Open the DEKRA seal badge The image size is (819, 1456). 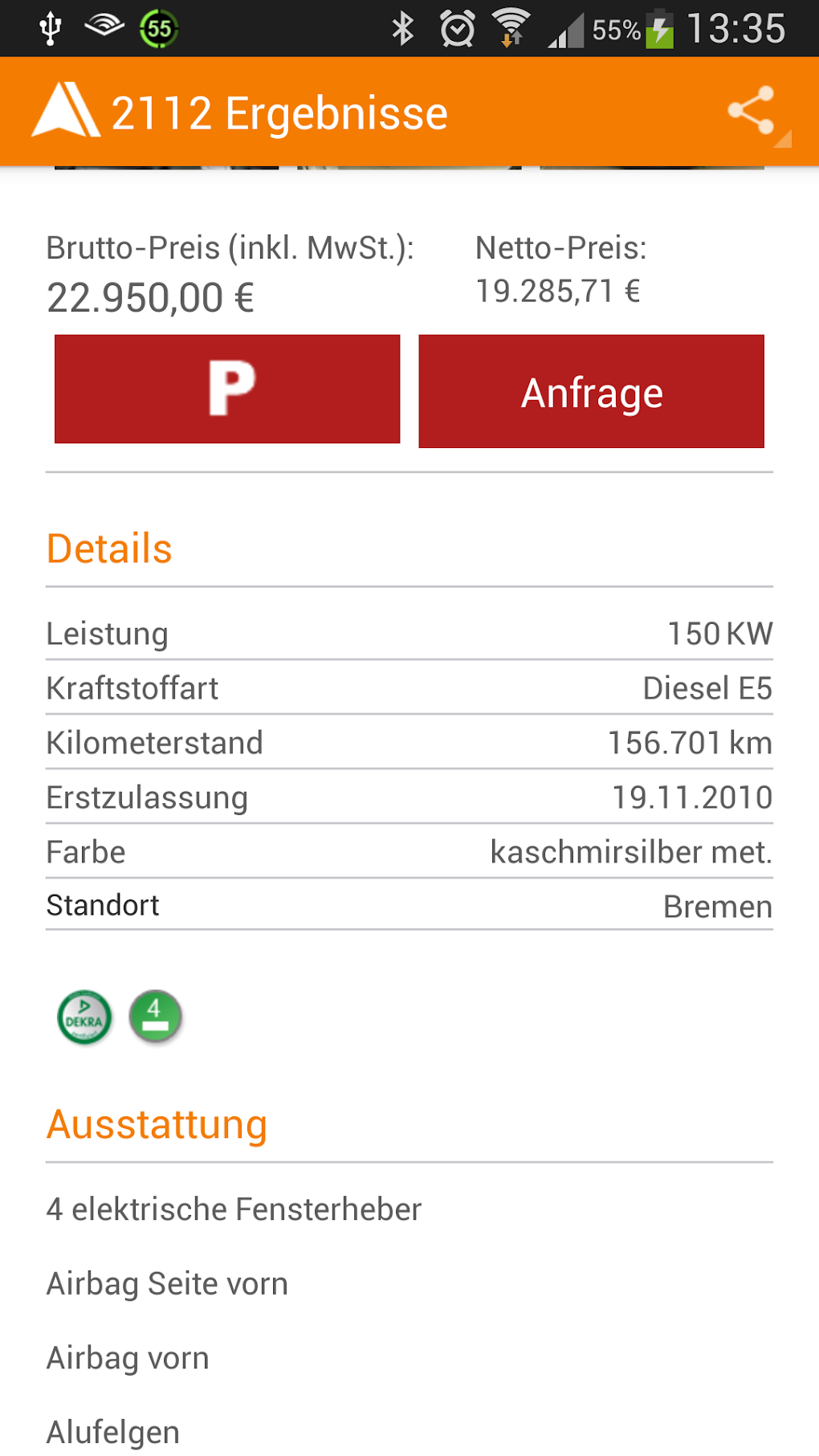click(84, 1017)
